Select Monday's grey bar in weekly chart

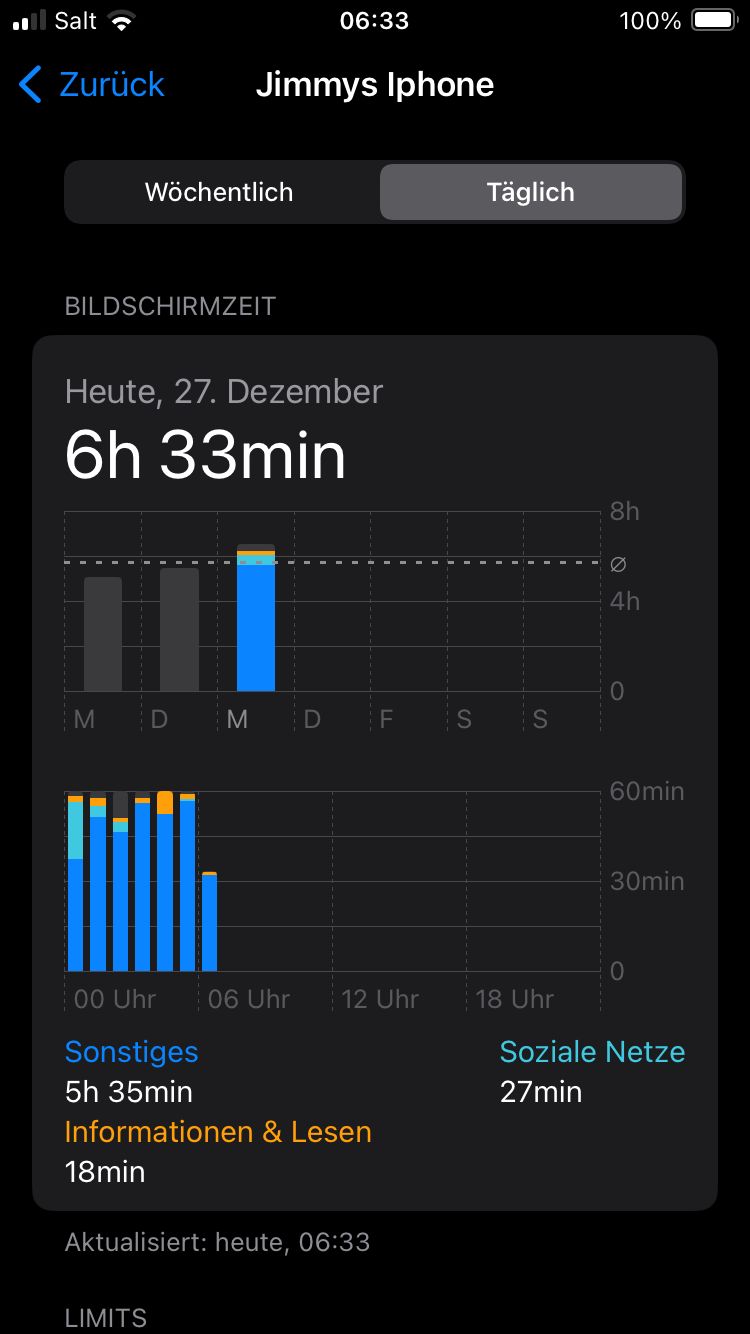(103, 634)
